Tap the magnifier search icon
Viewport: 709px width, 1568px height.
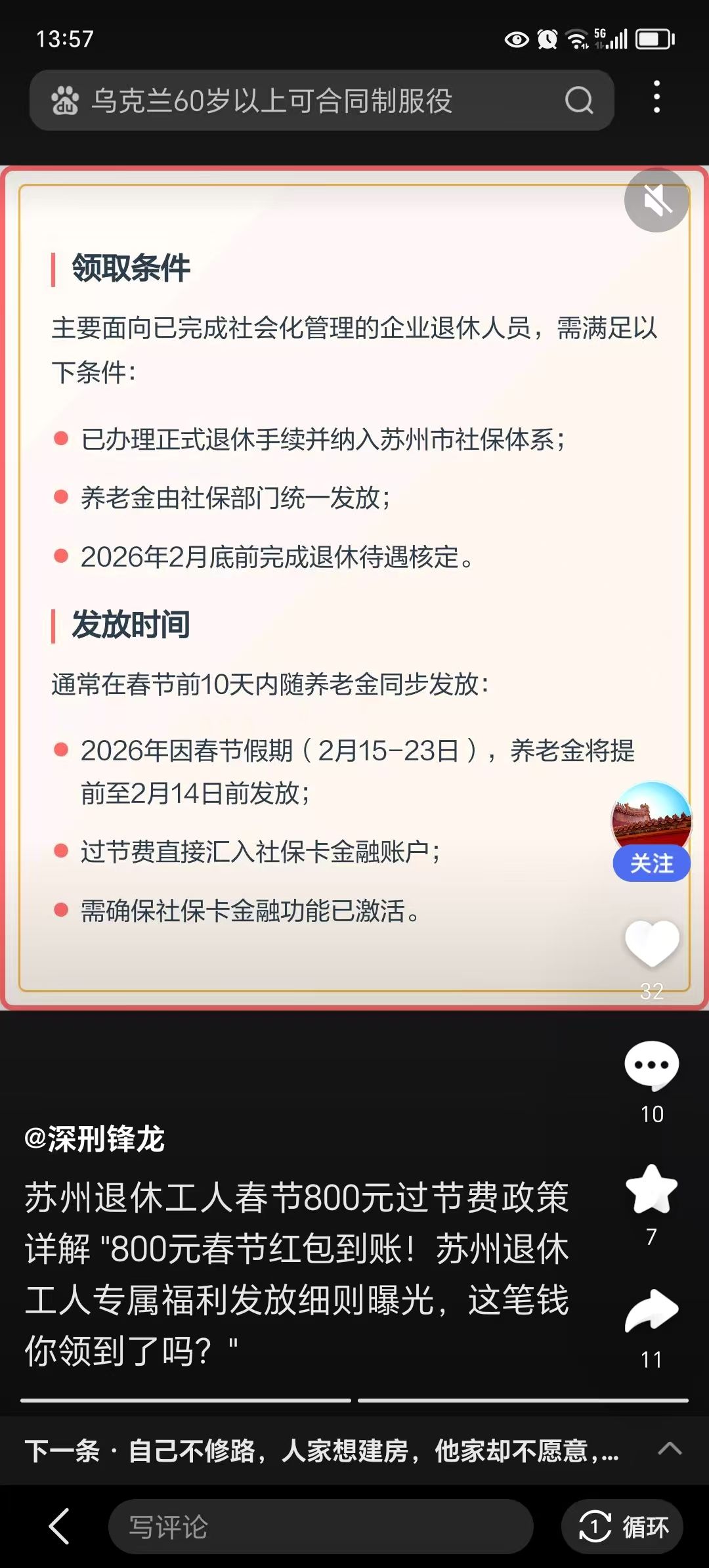[x=578, y=100]
